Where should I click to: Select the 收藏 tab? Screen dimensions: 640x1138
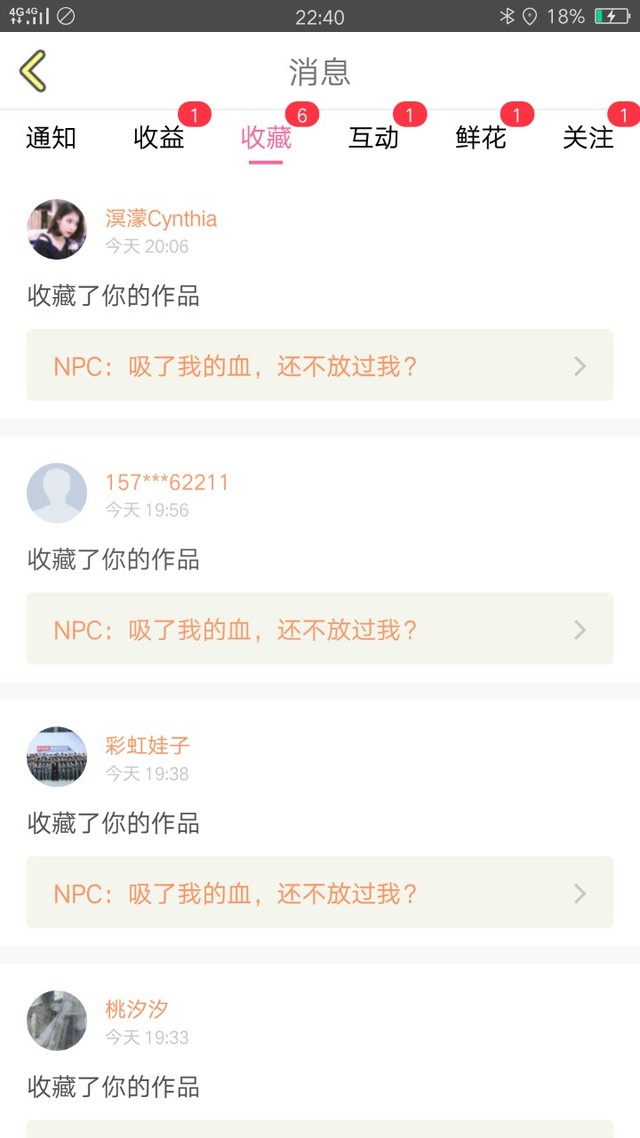tap(266, 137)
